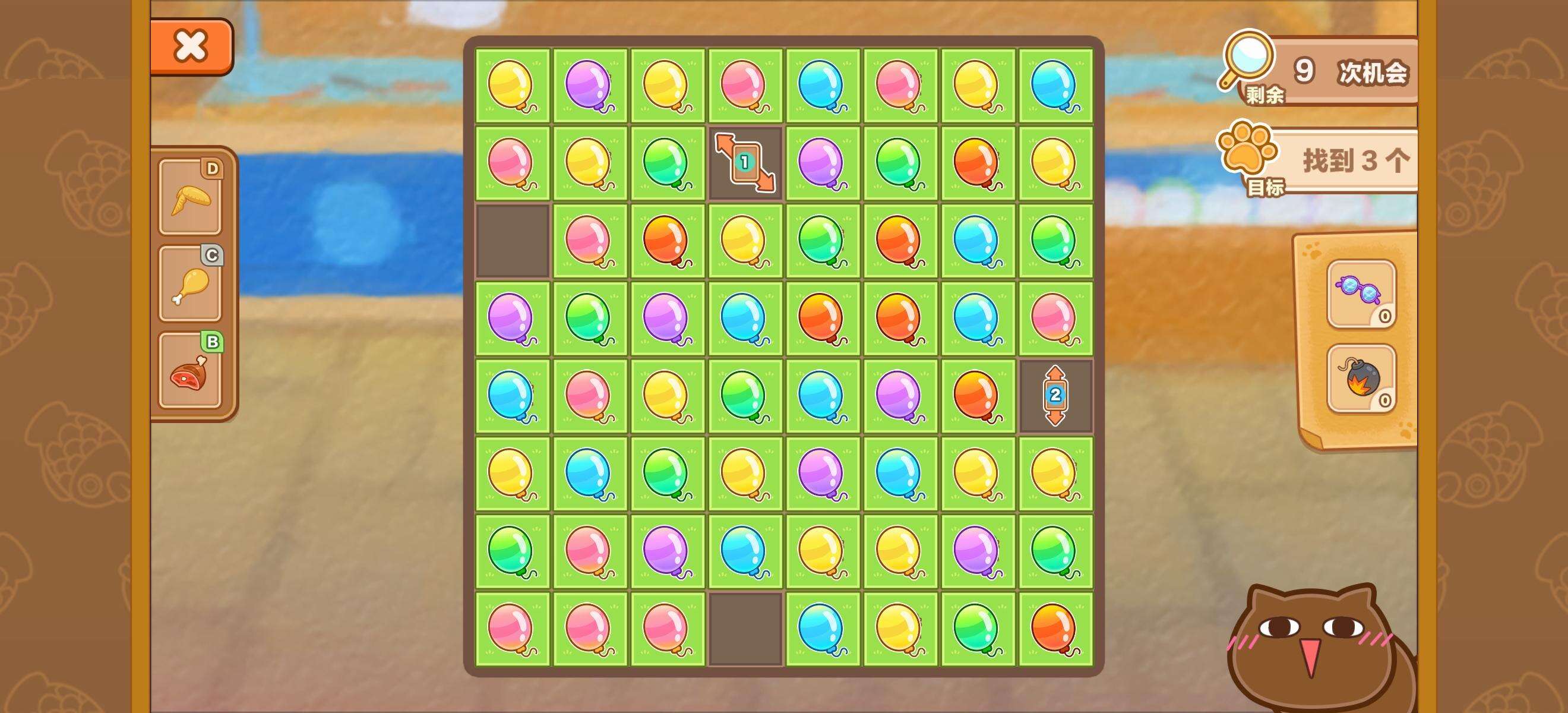The width and height of the screenshot is (1568, 713).
Task: Pop the pink balloon directly above the 2 tile
Action: (1054, 318)
